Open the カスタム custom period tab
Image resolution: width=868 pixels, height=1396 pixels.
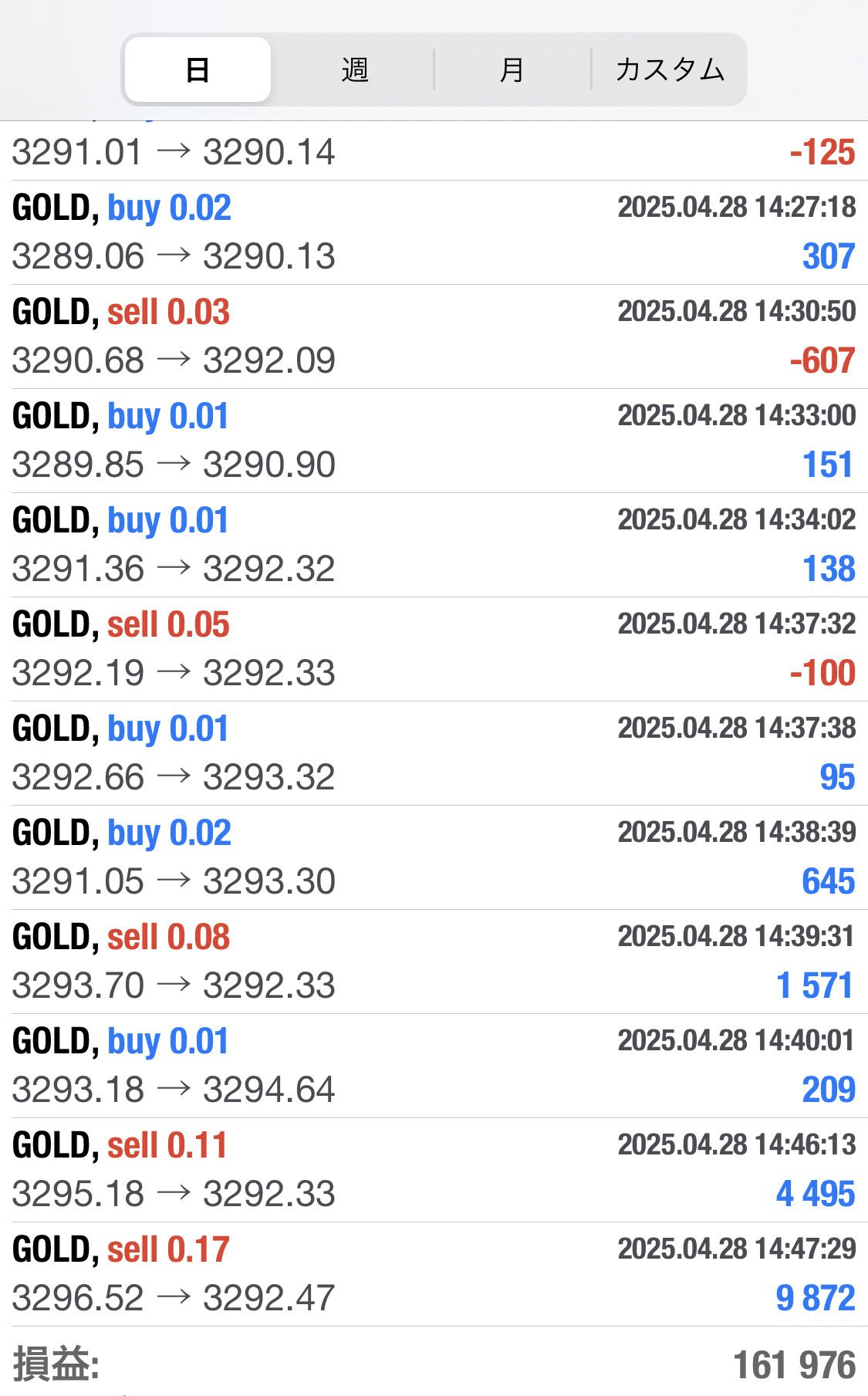click(x=669, y=70)
